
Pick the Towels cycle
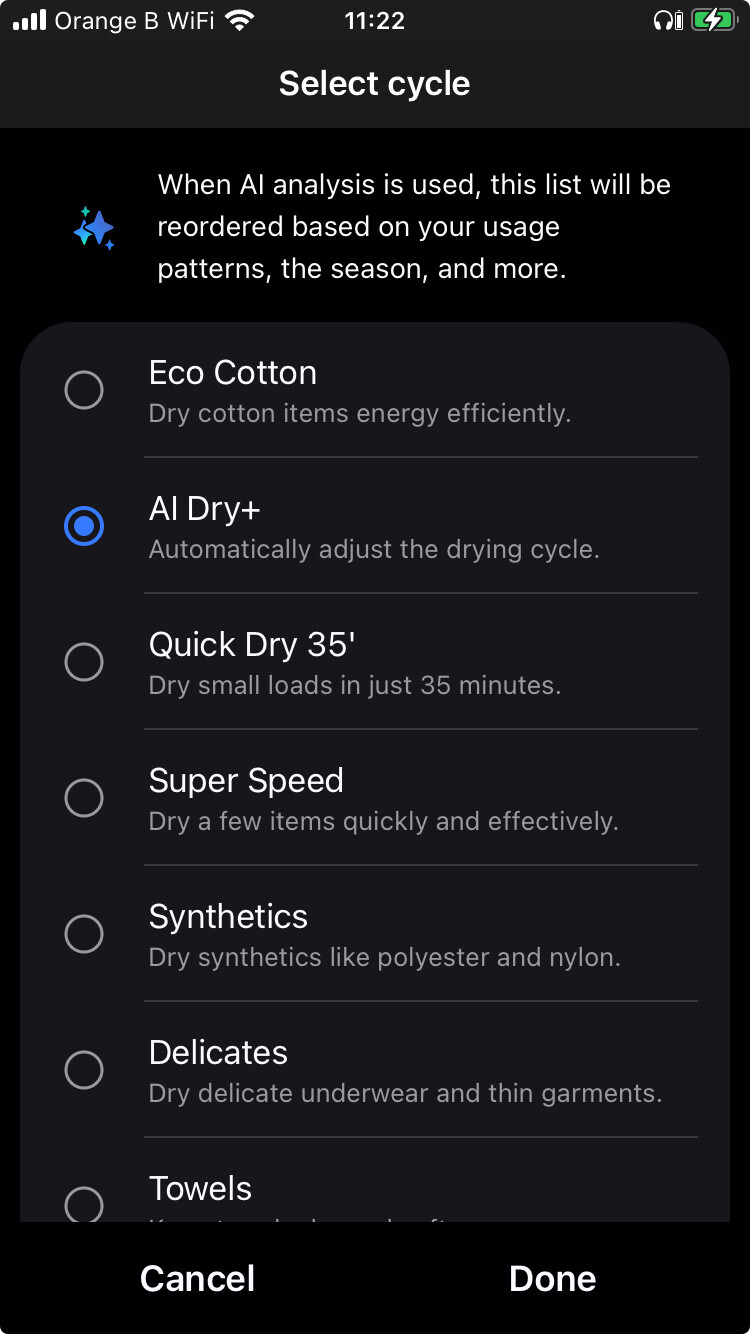coord(84,1202)
